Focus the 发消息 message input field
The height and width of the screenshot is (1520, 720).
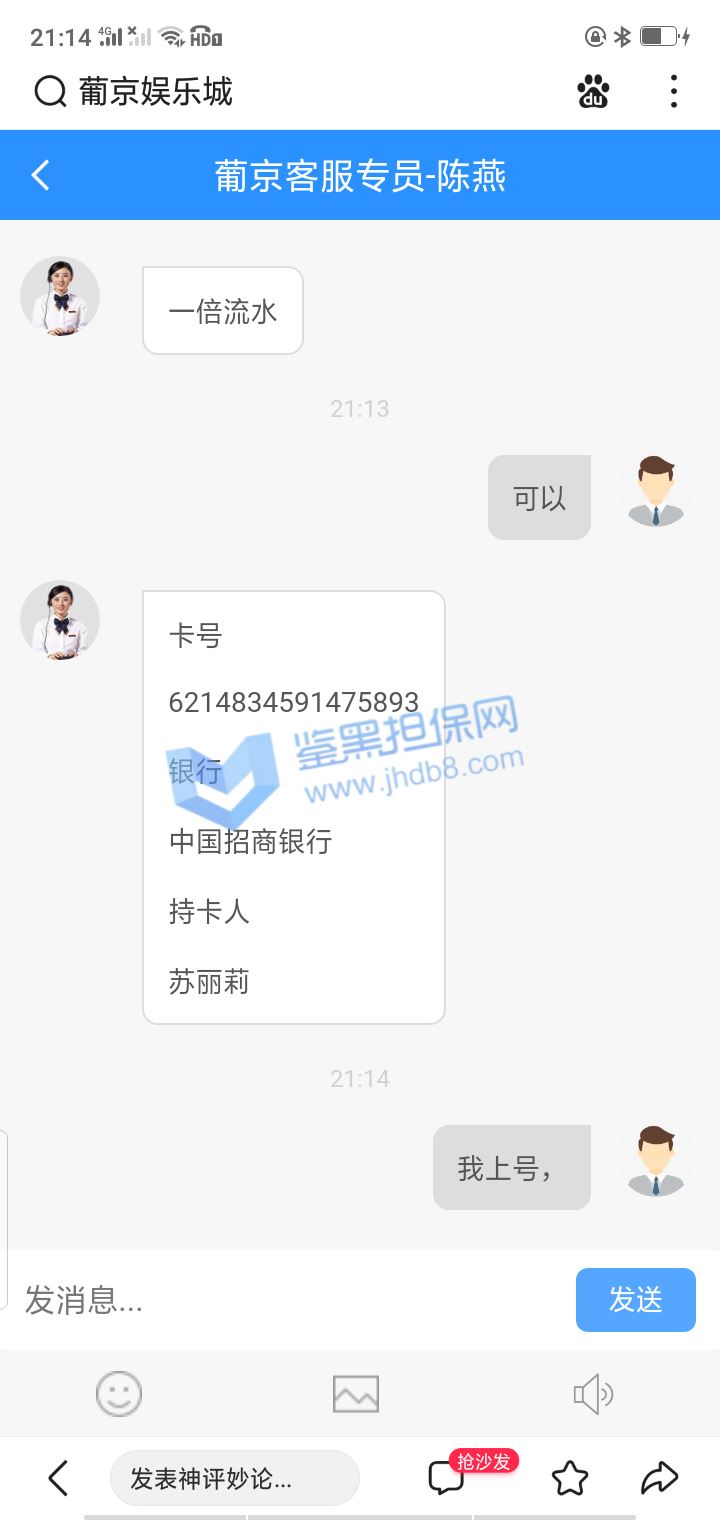(290, 1300)
